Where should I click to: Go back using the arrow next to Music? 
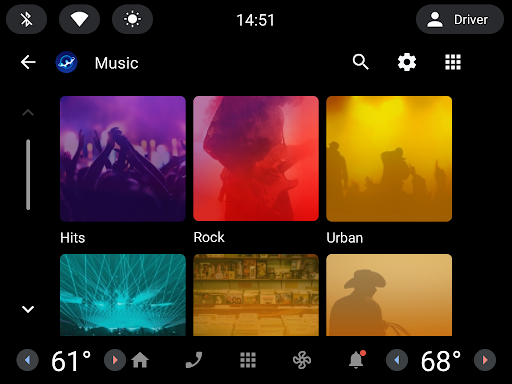[x=28, y=62]
